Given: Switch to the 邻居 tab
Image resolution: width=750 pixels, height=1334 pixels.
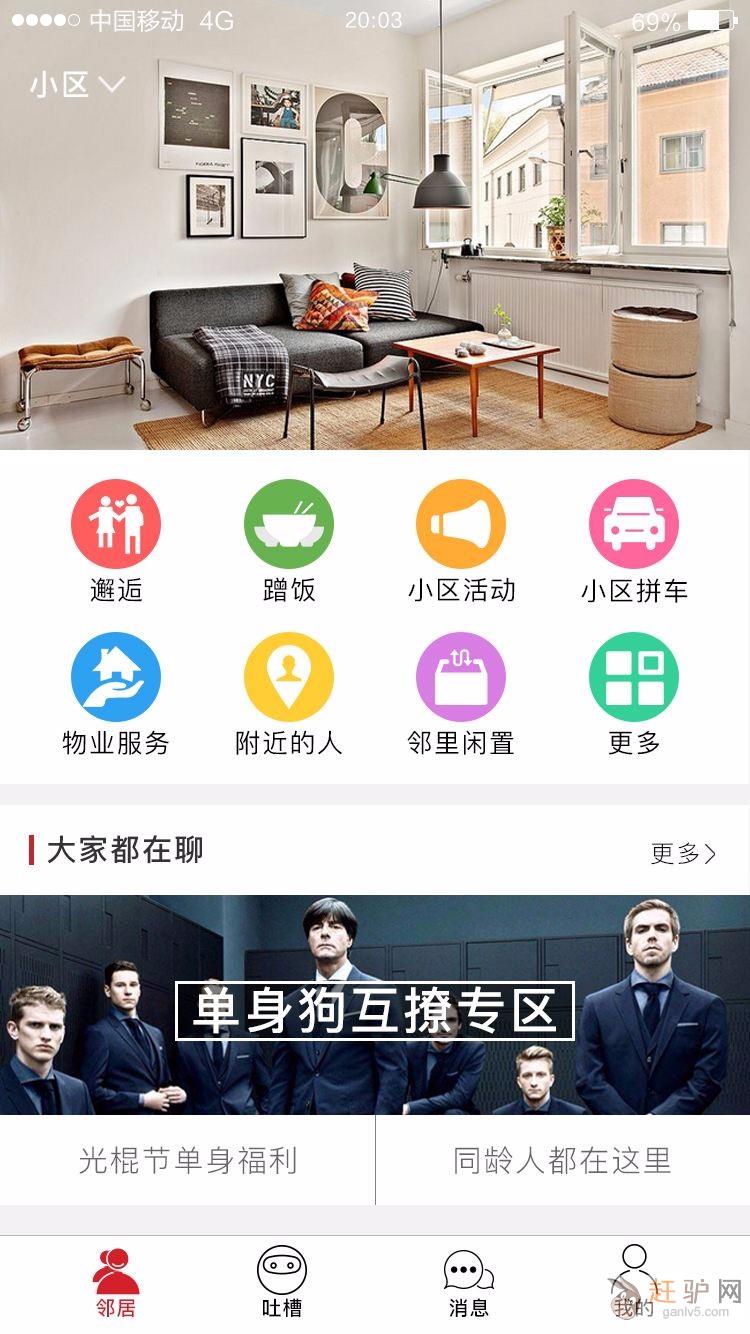Looking at the screenshot, I should (x=116, y=1284).
